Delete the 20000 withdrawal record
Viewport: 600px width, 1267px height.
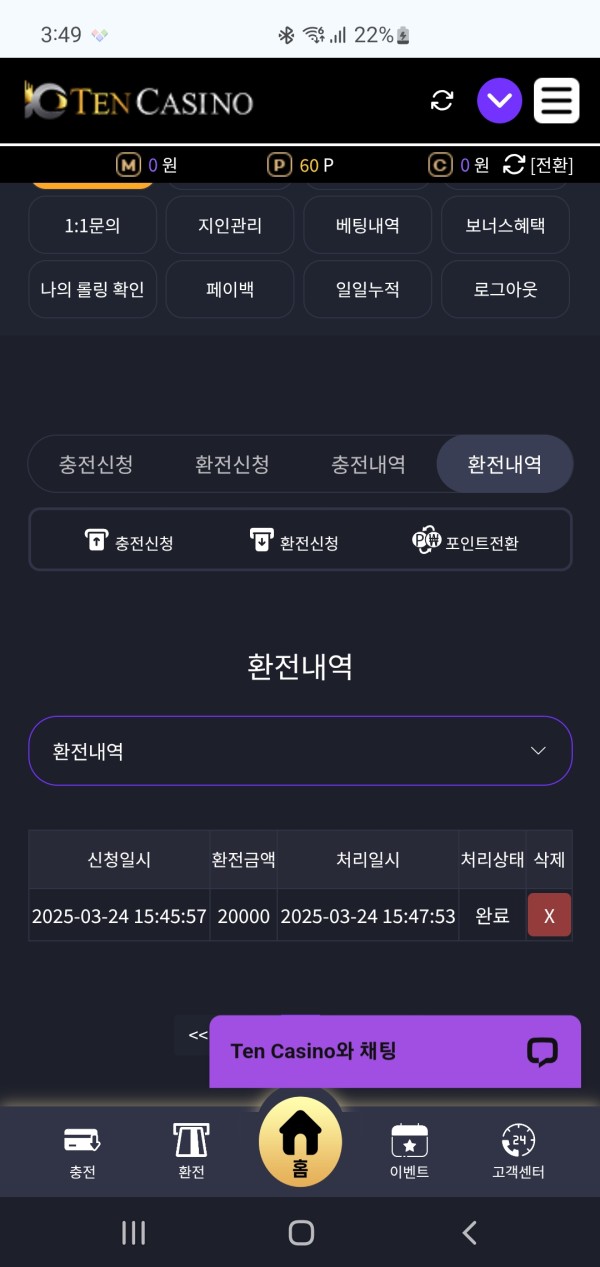(549, 915)
